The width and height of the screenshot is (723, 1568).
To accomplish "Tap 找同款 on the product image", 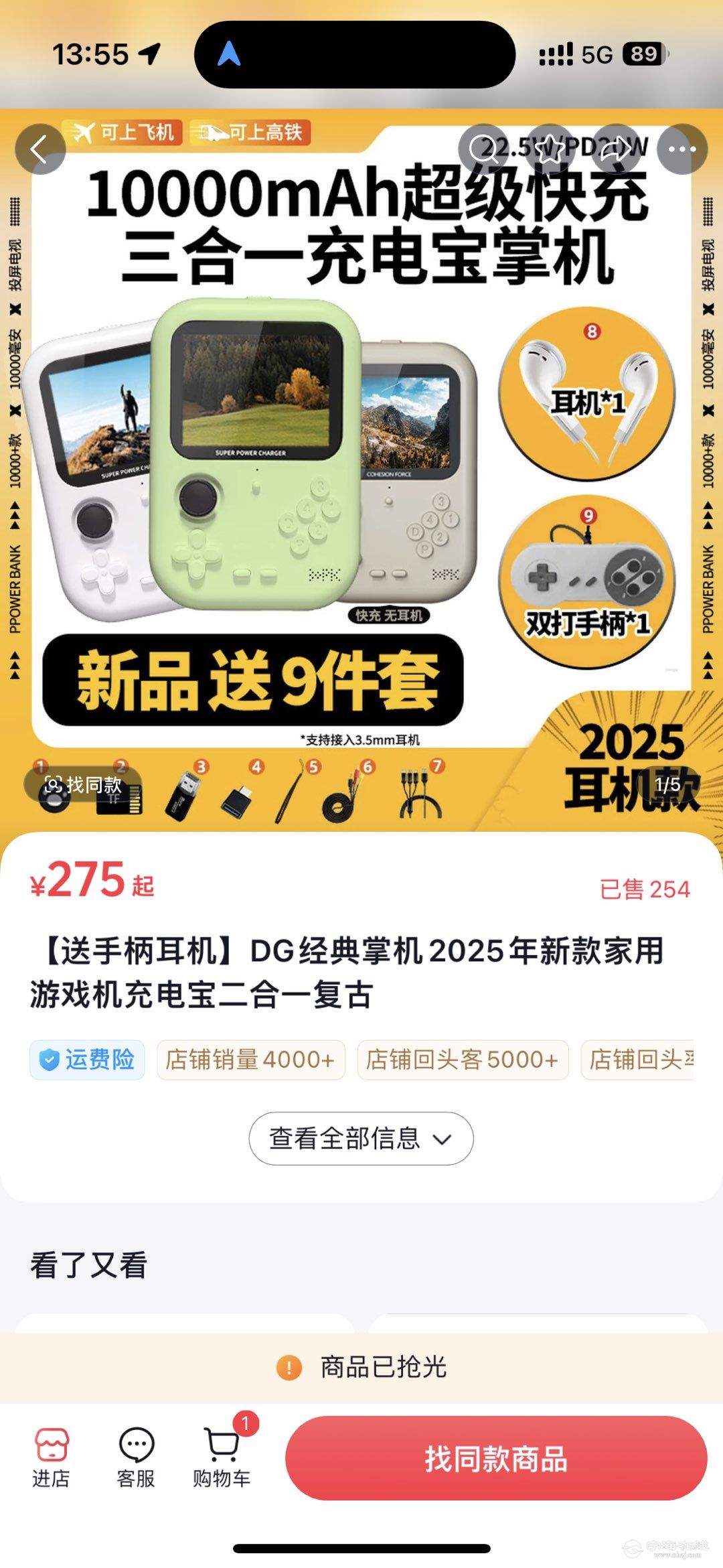I will coord(83,784).
